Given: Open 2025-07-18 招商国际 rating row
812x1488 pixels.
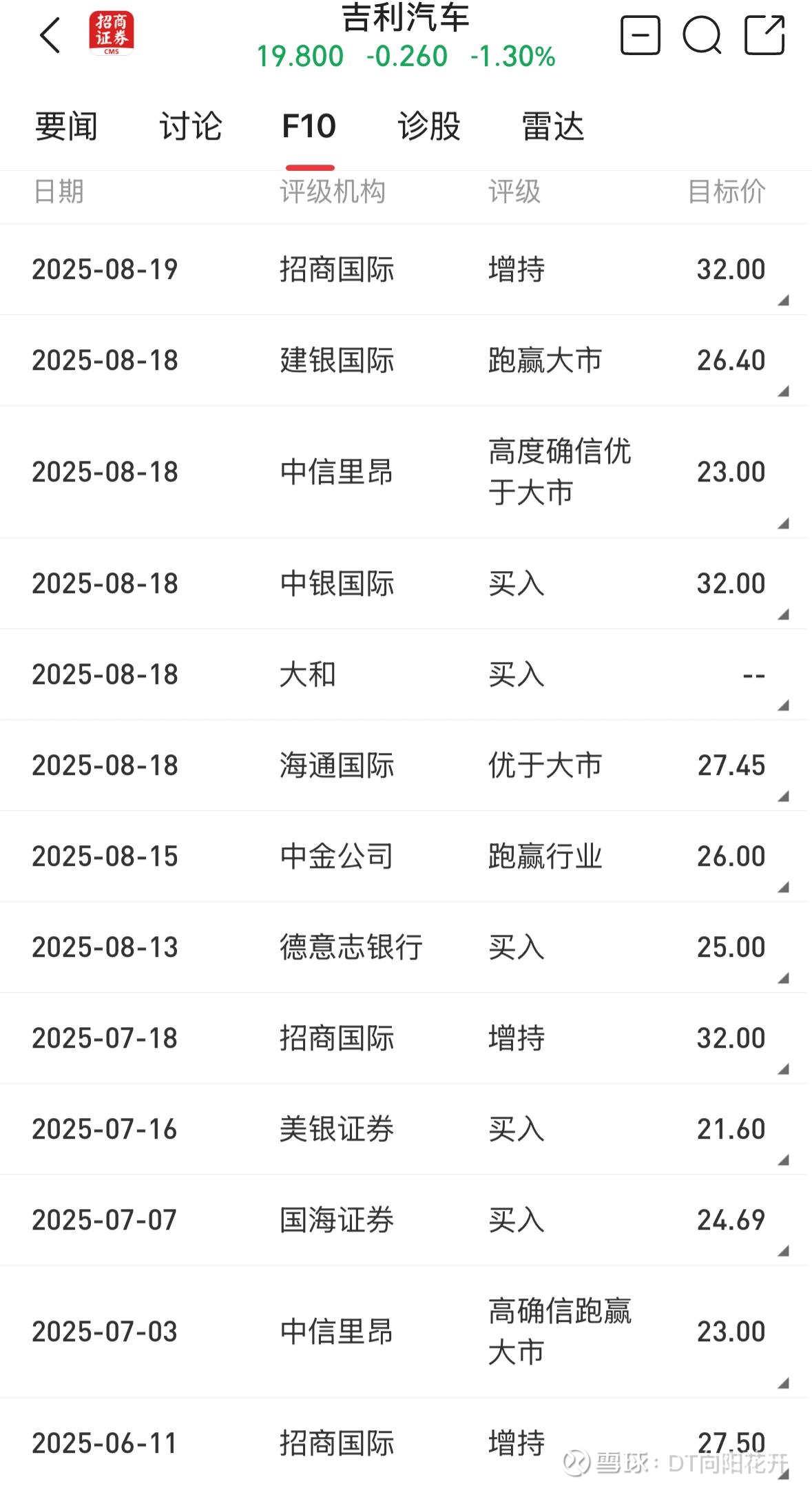Looking at the screenshot, I should [406, 1038].
